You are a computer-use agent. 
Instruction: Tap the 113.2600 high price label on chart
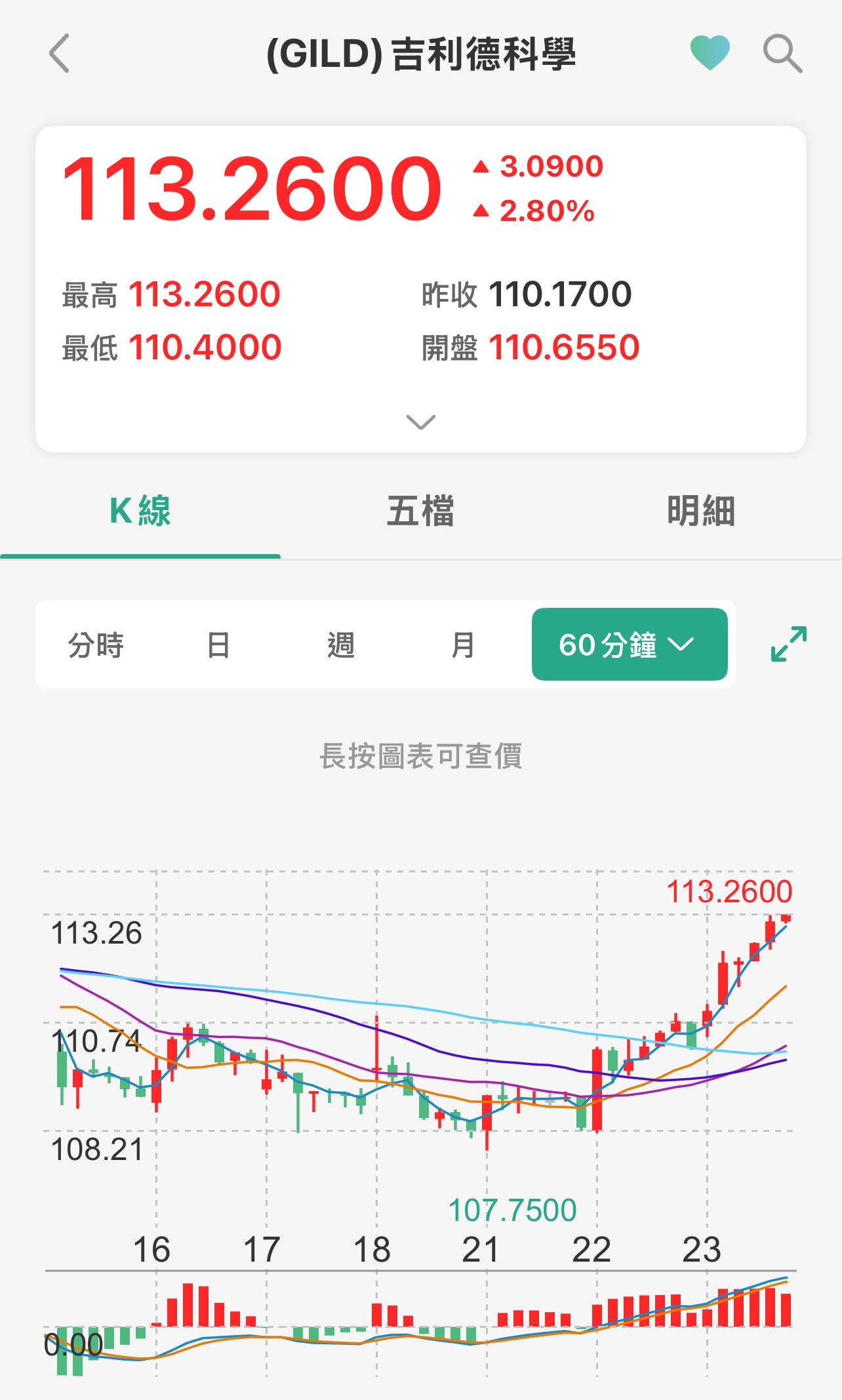coord(729,889)
